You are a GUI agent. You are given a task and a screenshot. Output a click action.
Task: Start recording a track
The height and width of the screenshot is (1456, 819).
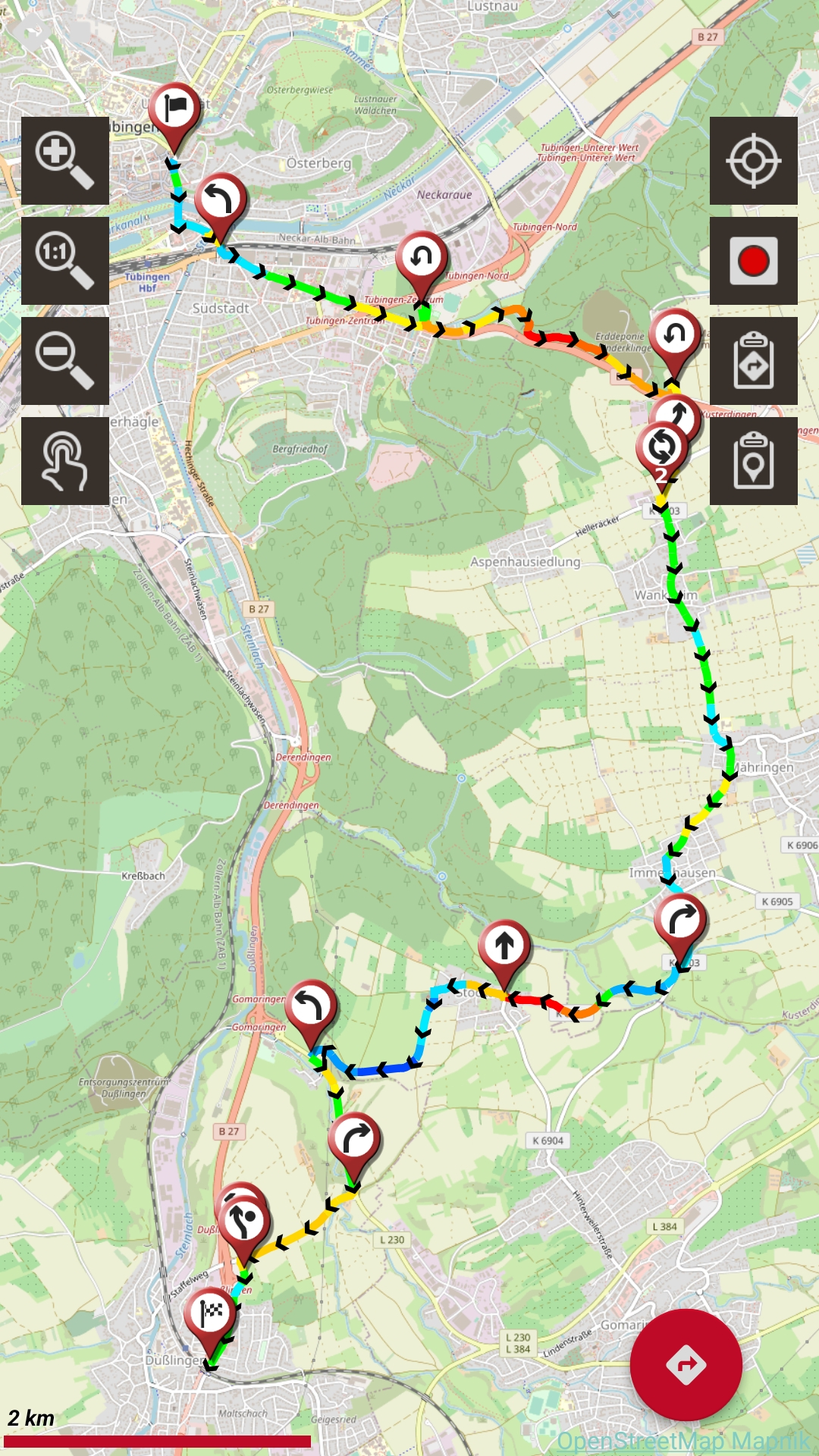753,261
